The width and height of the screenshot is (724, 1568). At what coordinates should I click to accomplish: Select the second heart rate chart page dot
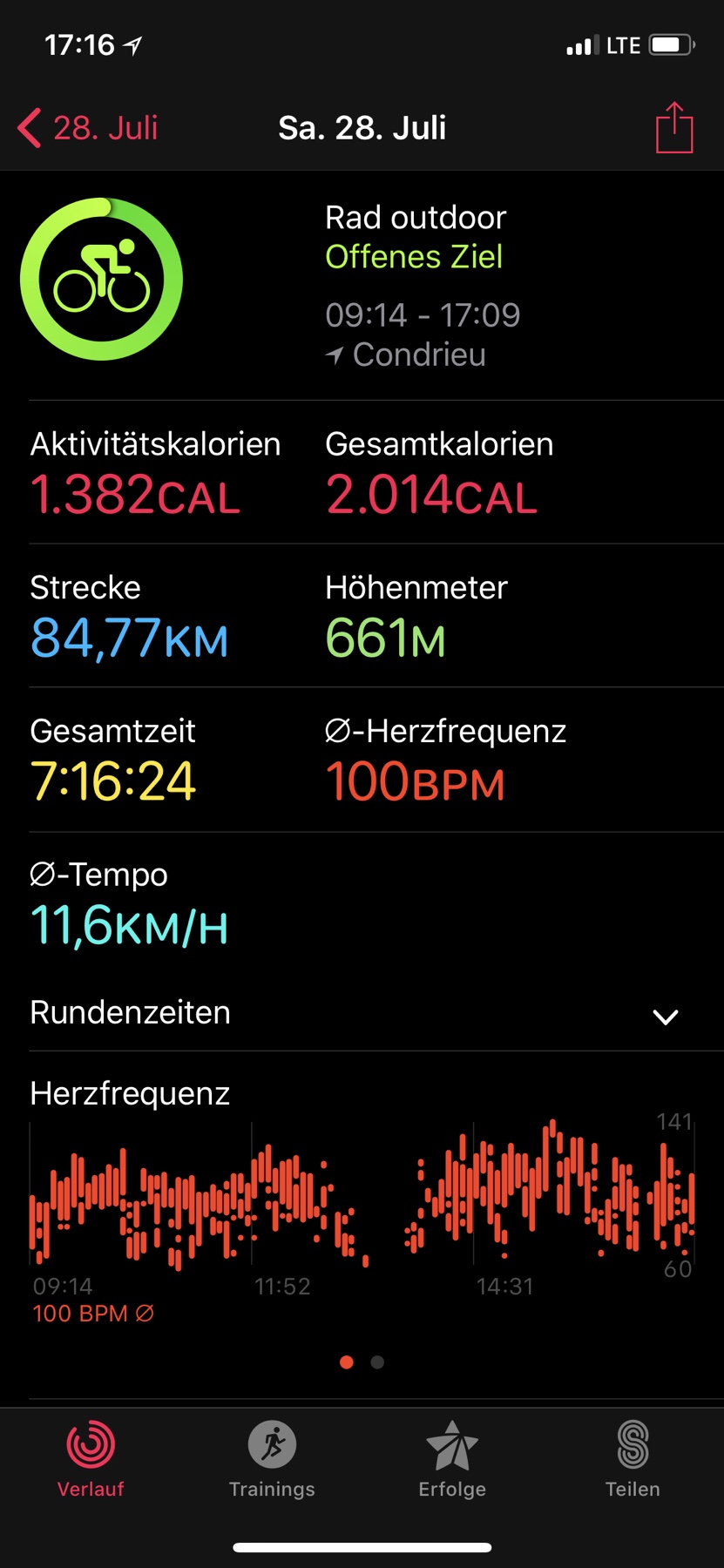377,1362
